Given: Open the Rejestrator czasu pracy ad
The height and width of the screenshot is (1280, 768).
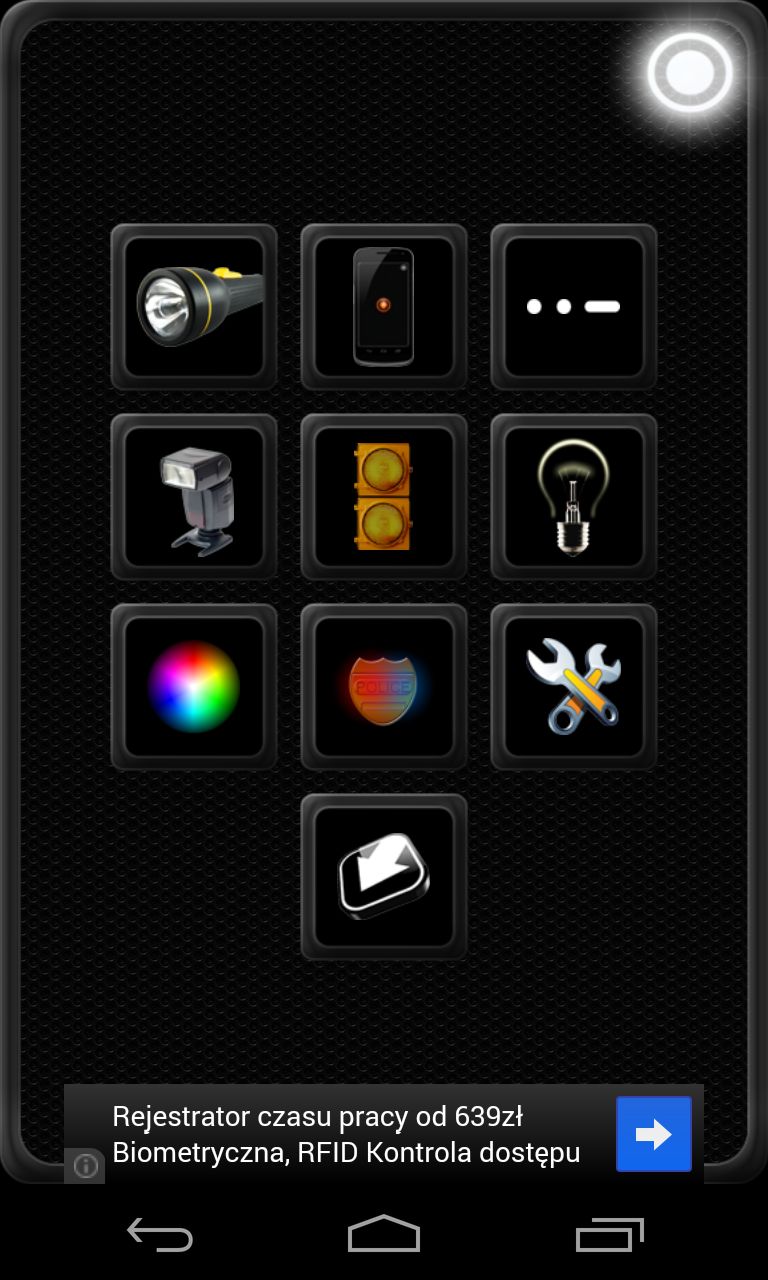Looking at the screenshot, I should [x=346, y=1134].
